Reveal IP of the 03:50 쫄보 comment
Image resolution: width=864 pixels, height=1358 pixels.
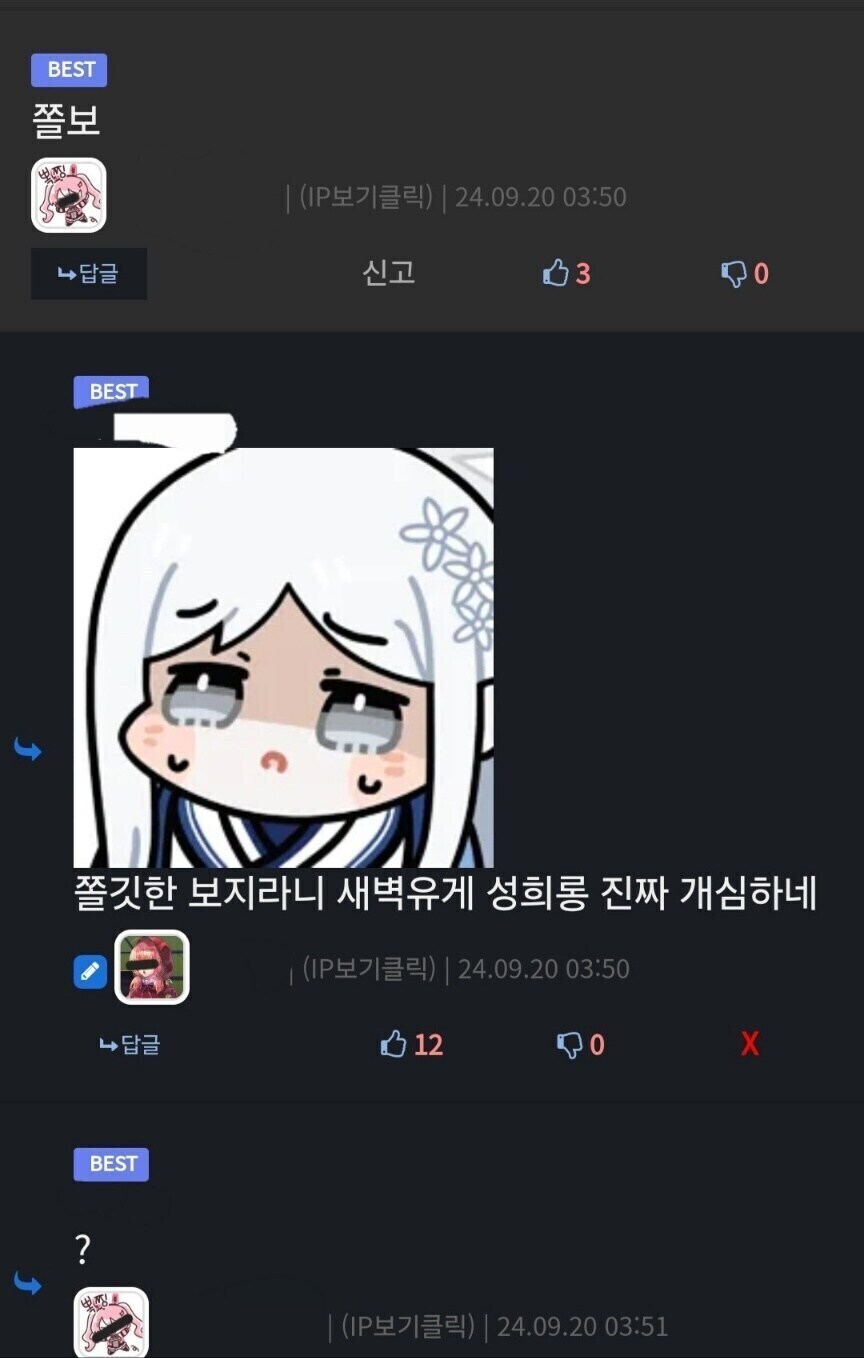point(366,197)
